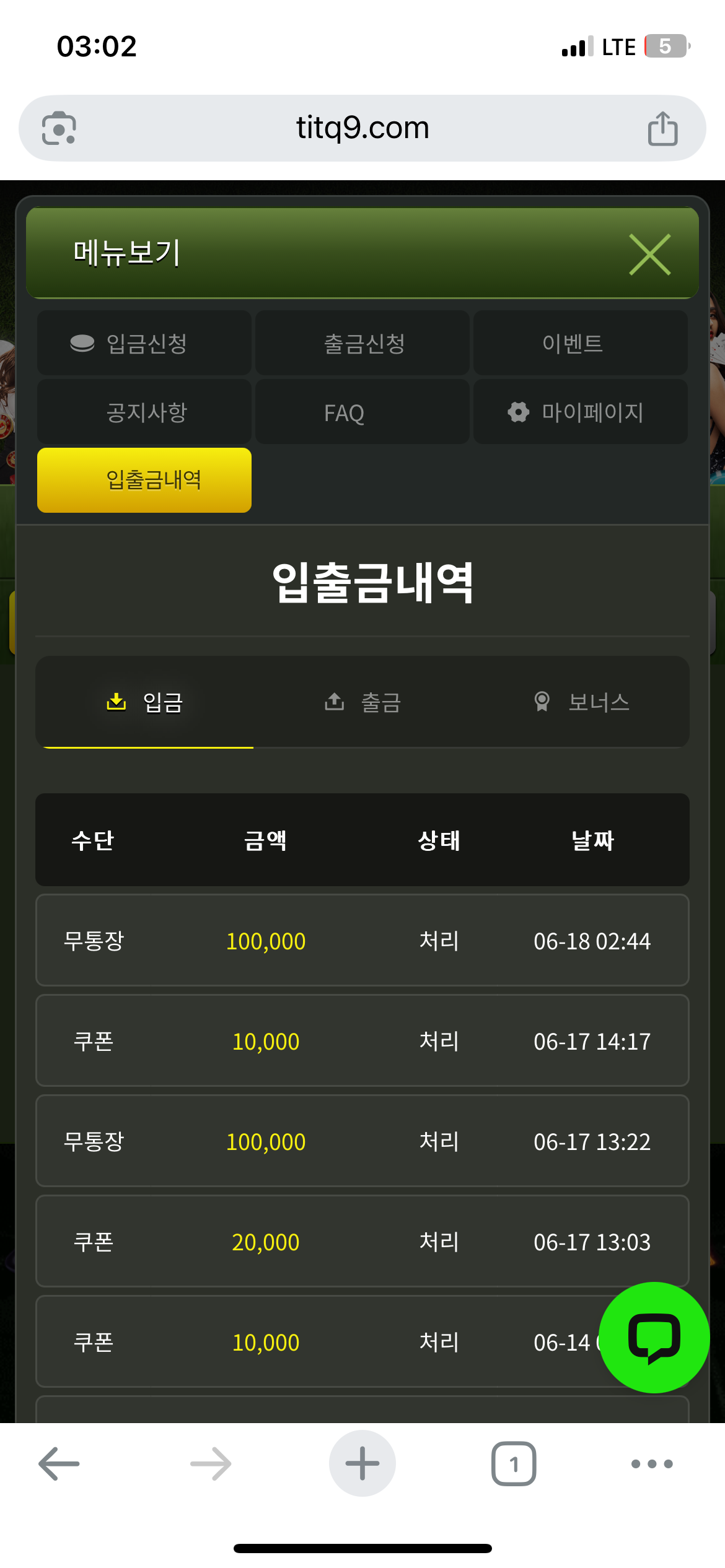Open 마이페이지 my page
725x1568 pixels.
pyautogui.click(x=581, y=412)
